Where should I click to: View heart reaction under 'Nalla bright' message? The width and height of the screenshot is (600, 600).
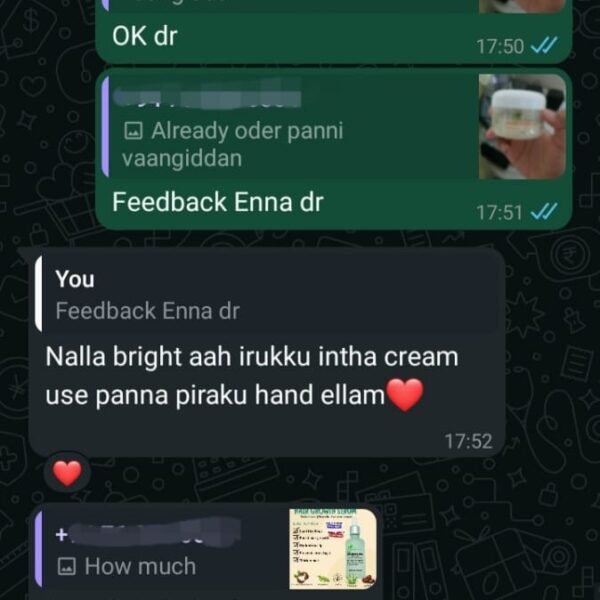(x=66, y=472)
